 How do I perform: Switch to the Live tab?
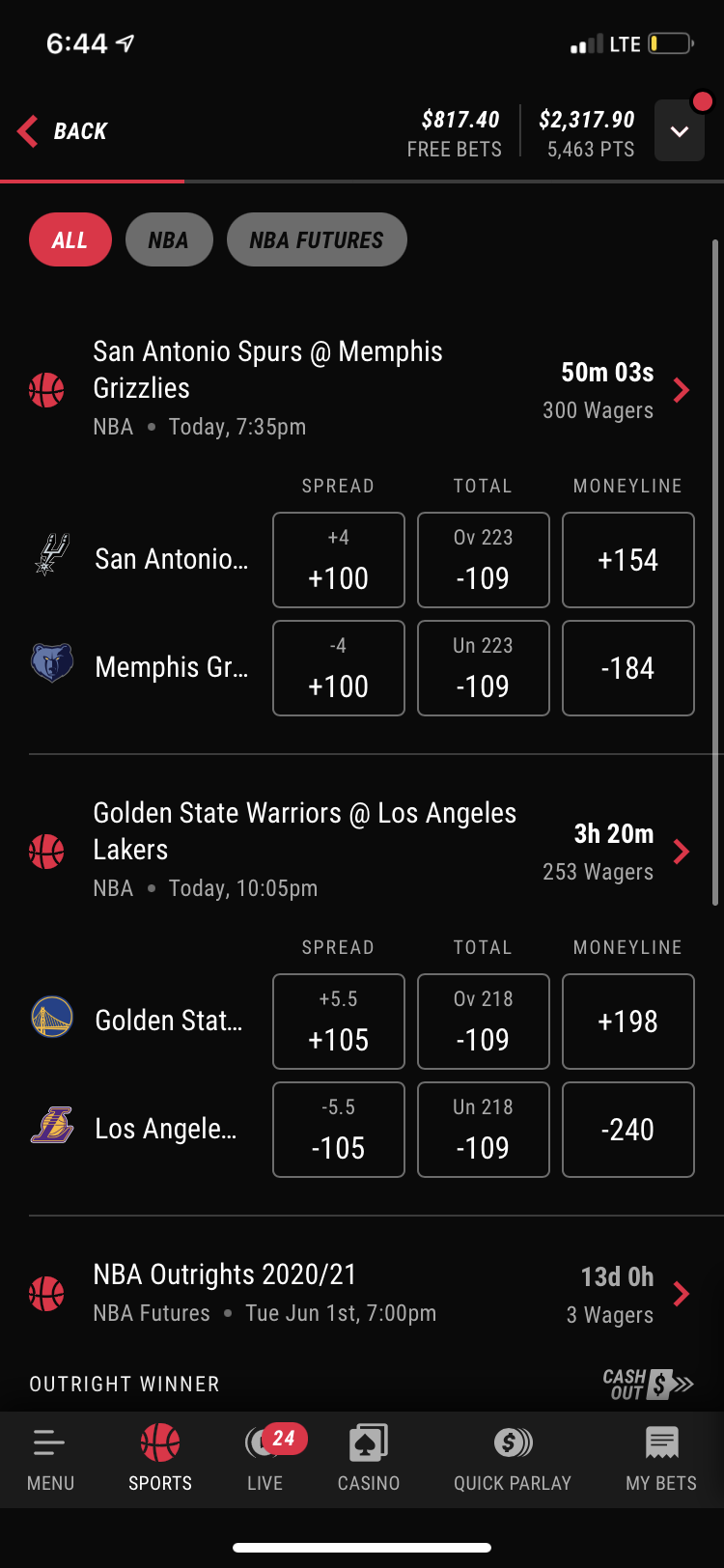(265, 1458)
